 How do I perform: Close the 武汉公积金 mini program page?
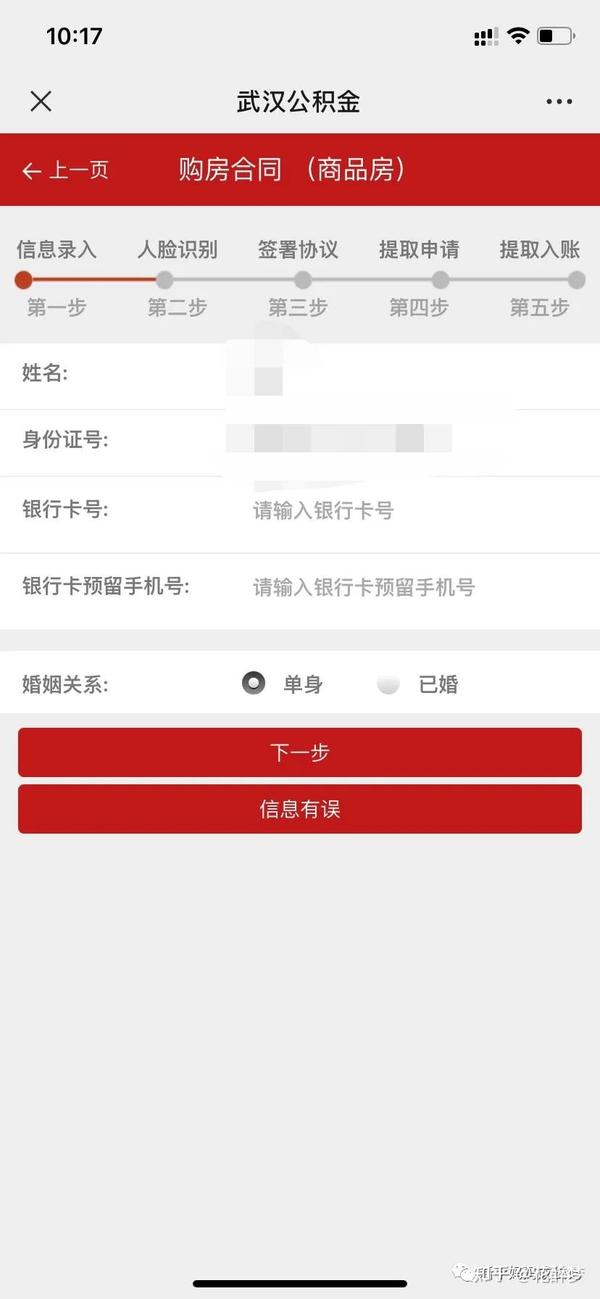pyautogui.click(x=40, y=101)
